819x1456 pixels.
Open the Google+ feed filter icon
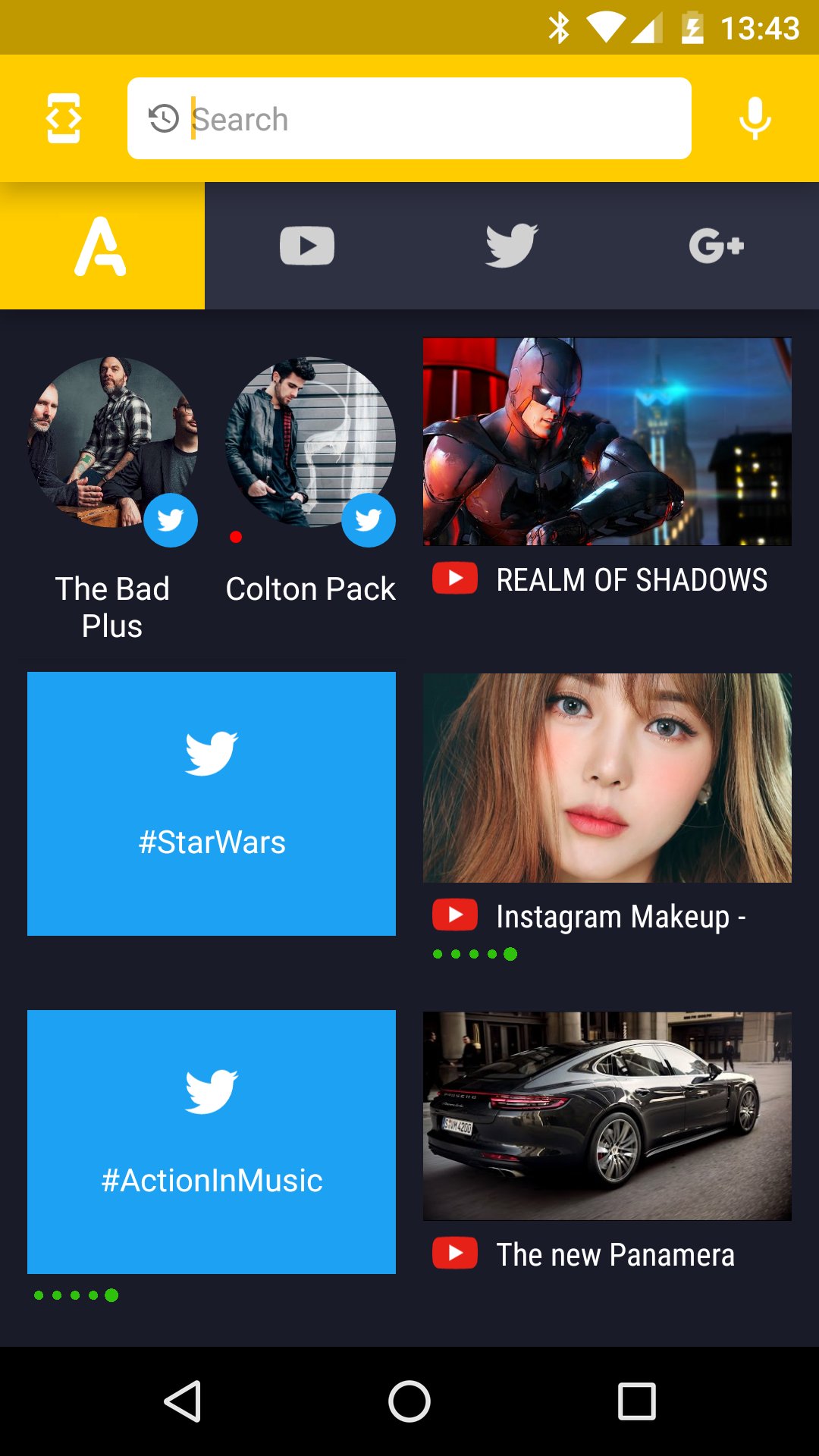pyautogui.click(x=714, y=244)
